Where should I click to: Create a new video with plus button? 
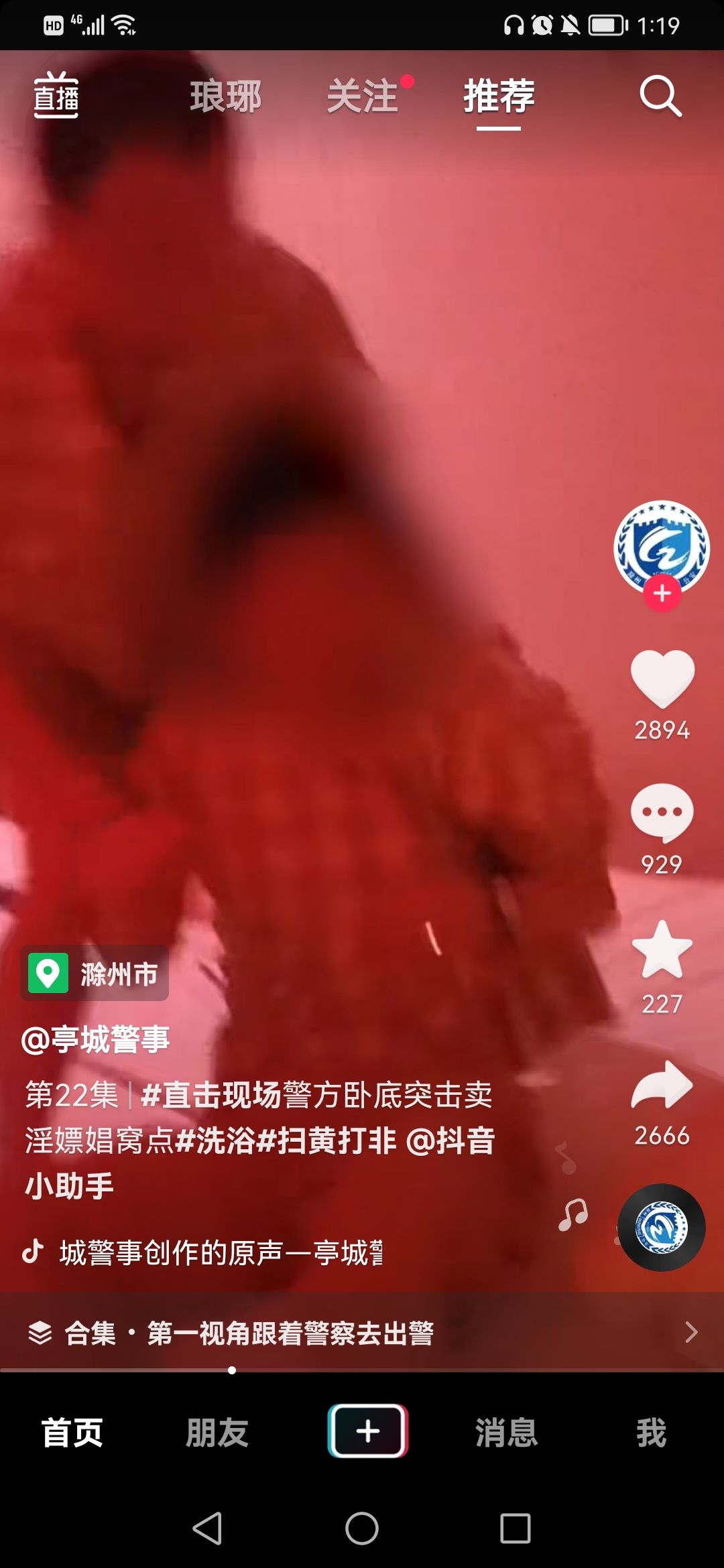[x=367, y=1431]
